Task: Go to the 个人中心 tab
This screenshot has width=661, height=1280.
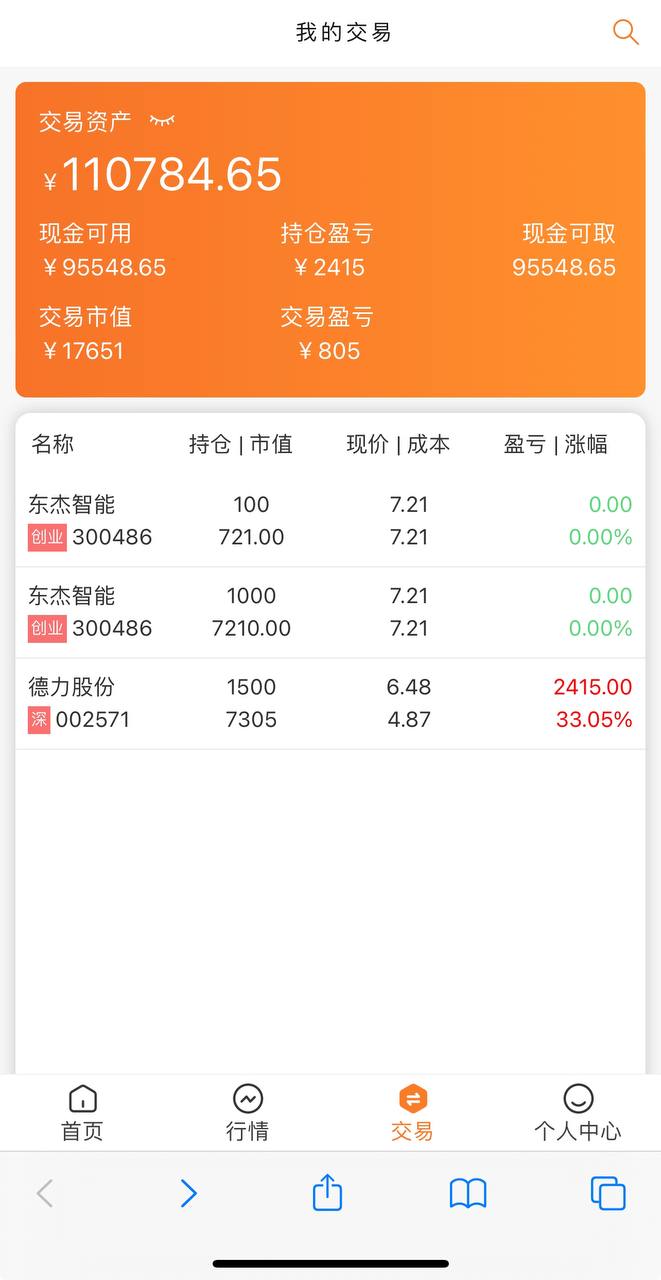Action: coord(578,1113)
